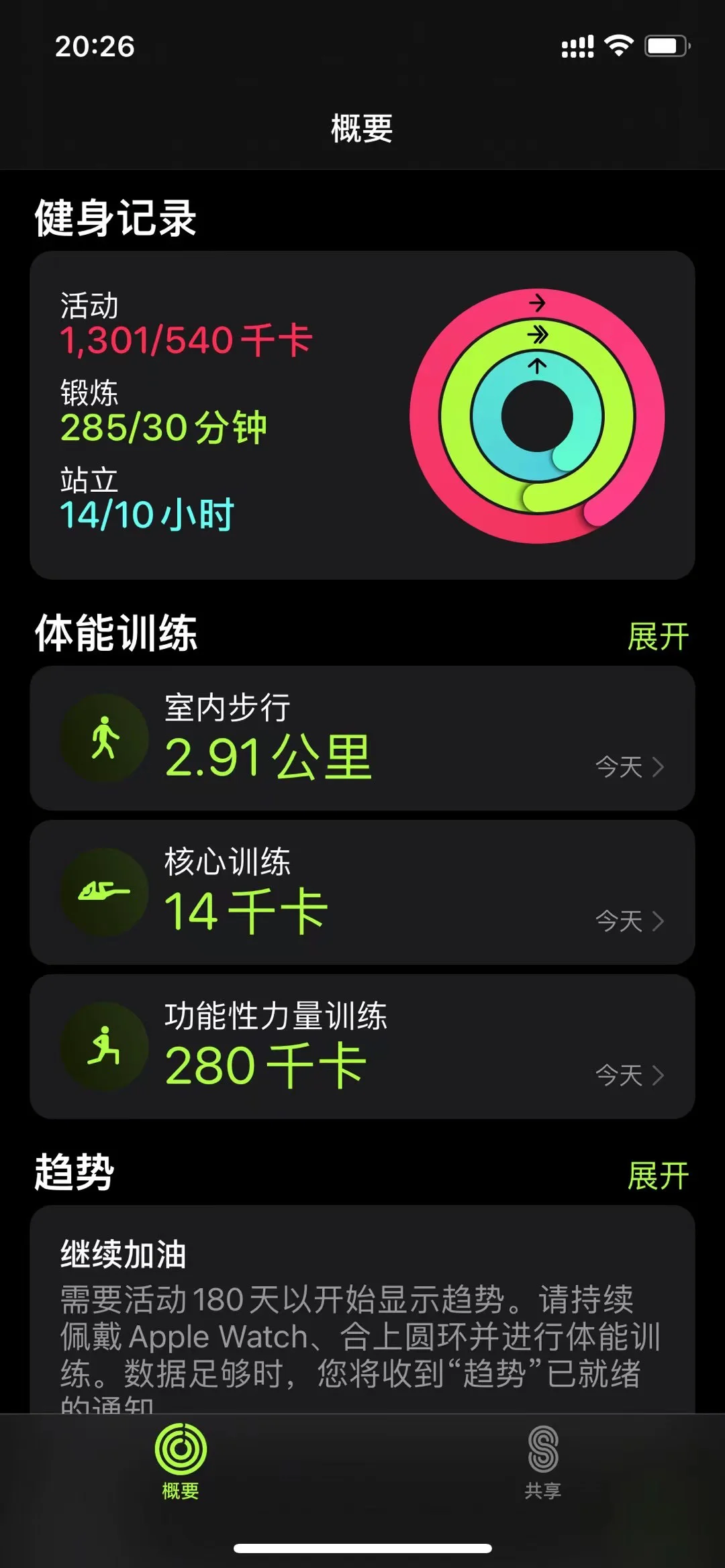725x1568 pixels.
Task: Expand the 趋势 section
Action: (x=658, y=1175)
